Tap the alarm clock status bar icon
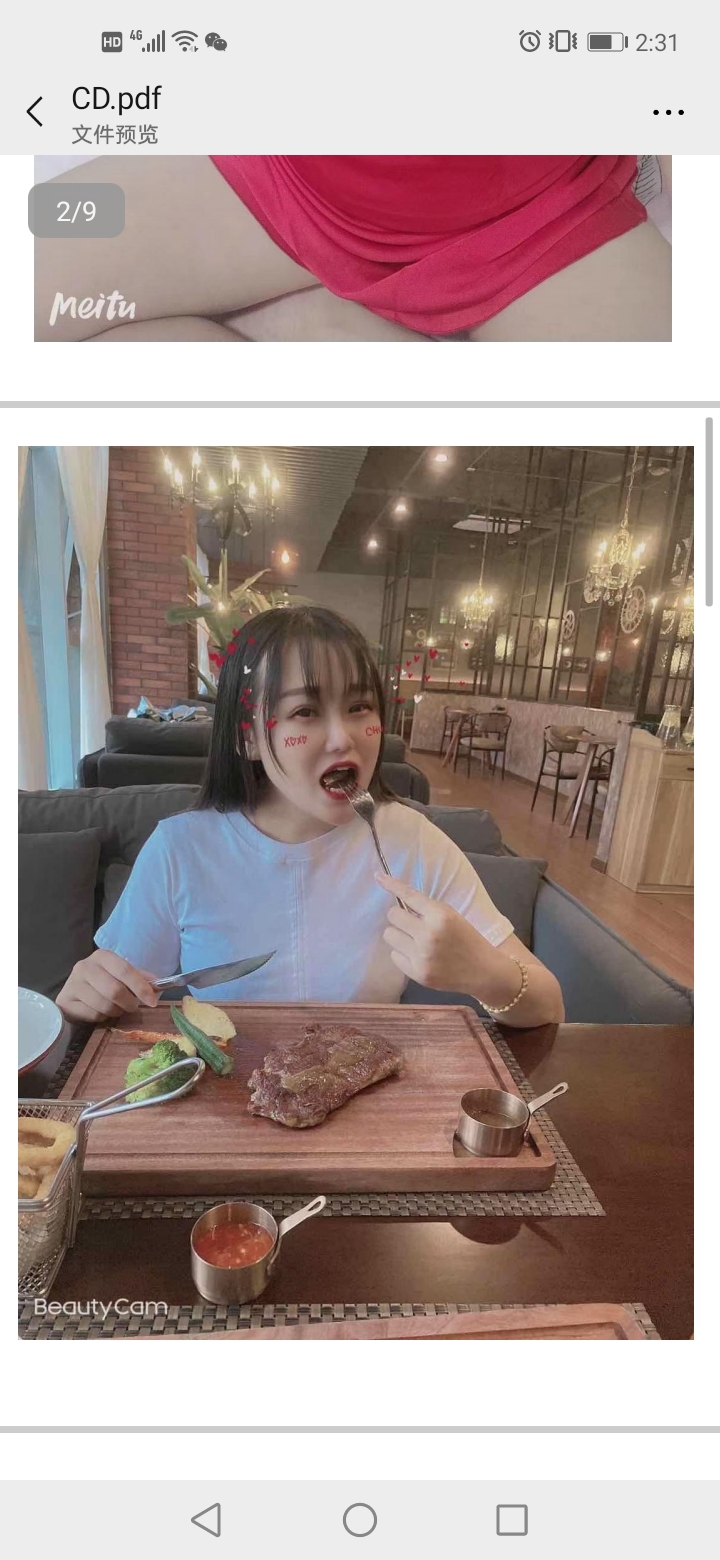Viewport: 720px width, 1560px height. coord(528,41)
